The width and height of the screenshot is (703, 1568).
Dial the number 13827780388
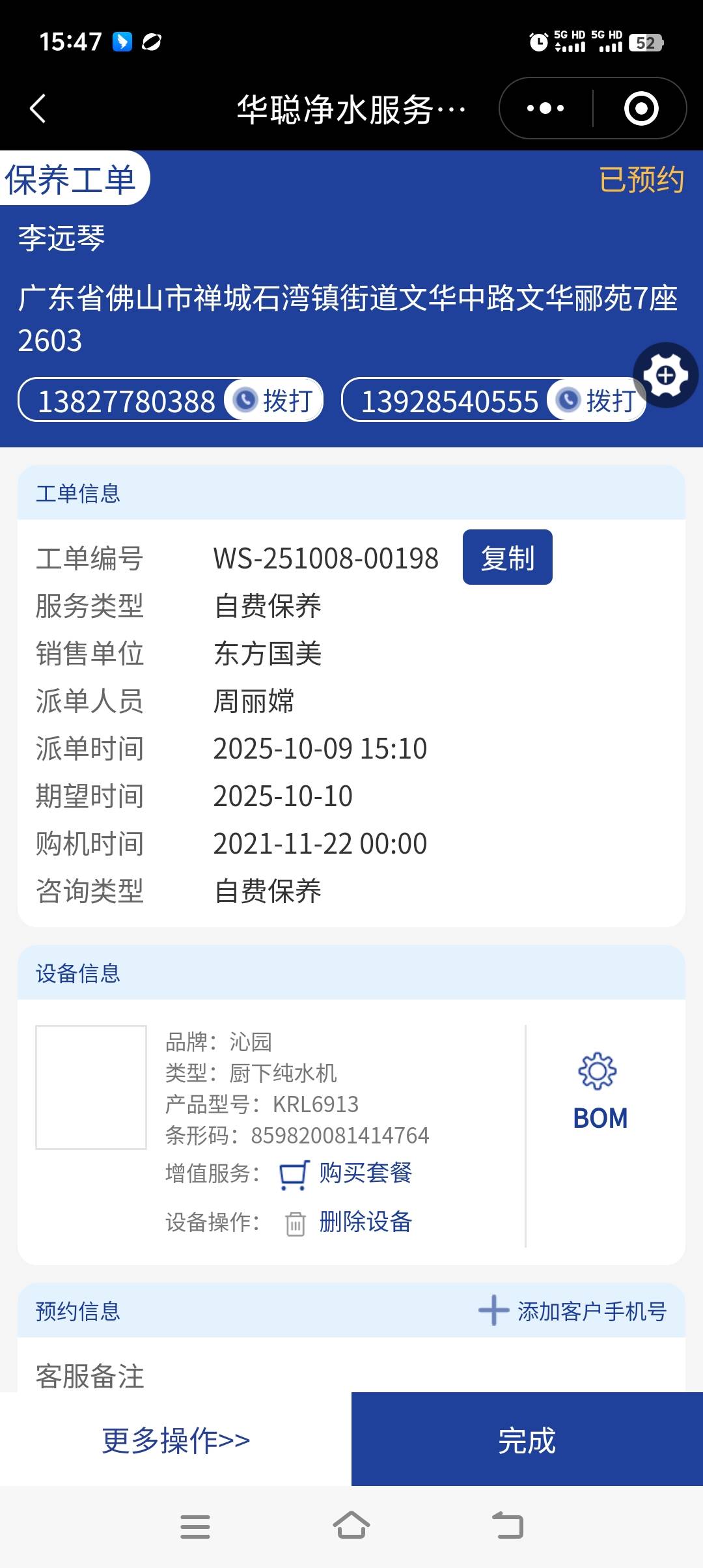(275, 400)
